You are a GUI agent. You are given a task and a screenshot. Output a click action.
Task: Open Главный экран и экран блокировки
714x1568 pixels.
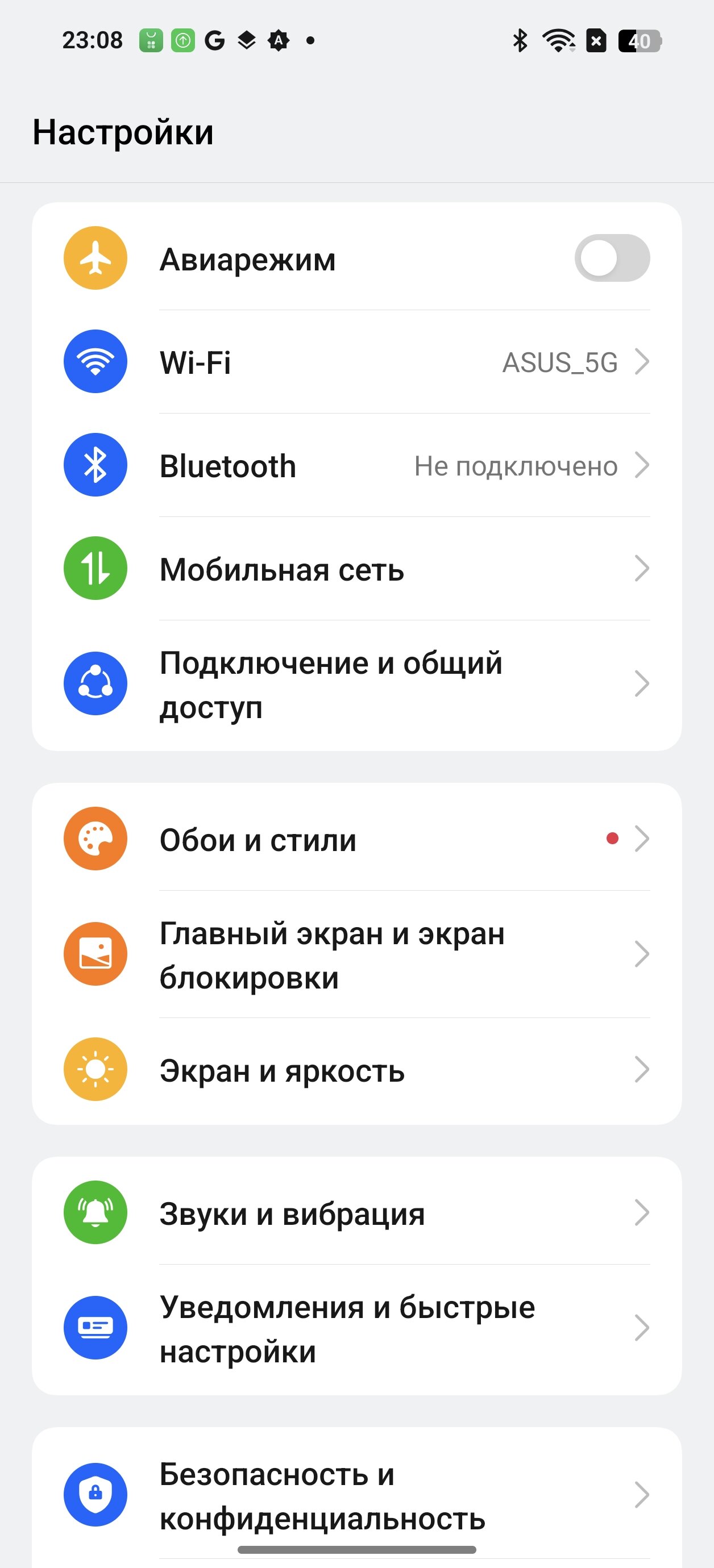(x=356, y=954)
